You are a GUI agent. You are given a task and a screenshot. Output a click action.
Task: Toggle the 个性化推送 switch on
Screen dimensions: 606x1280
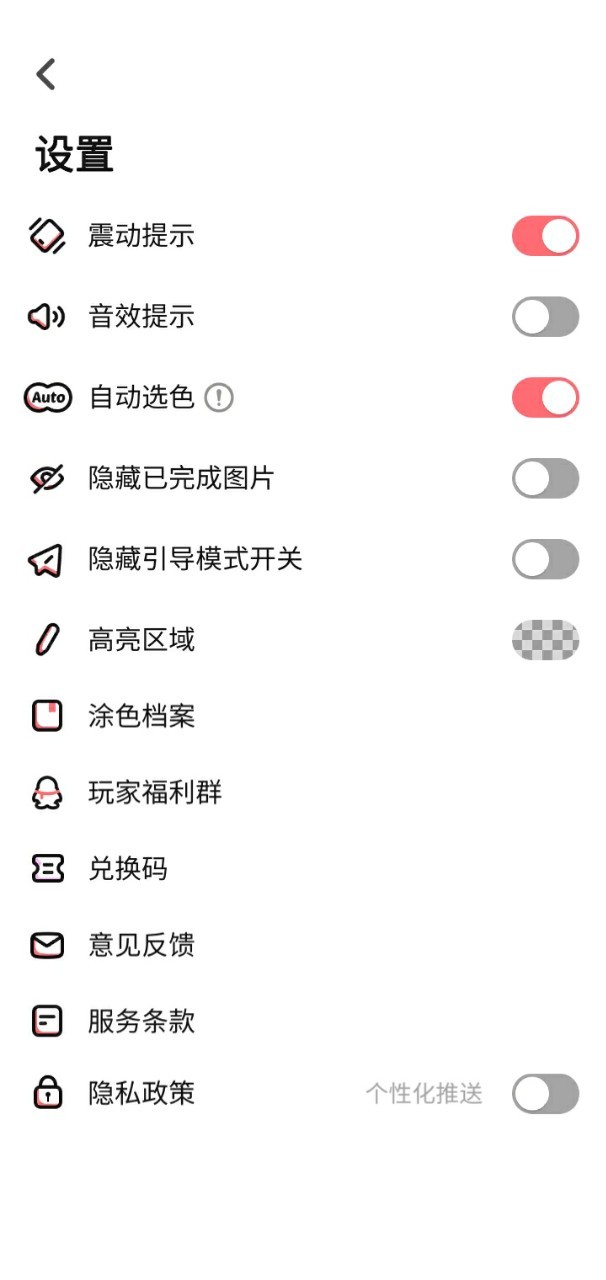(x=545, y=1094)
